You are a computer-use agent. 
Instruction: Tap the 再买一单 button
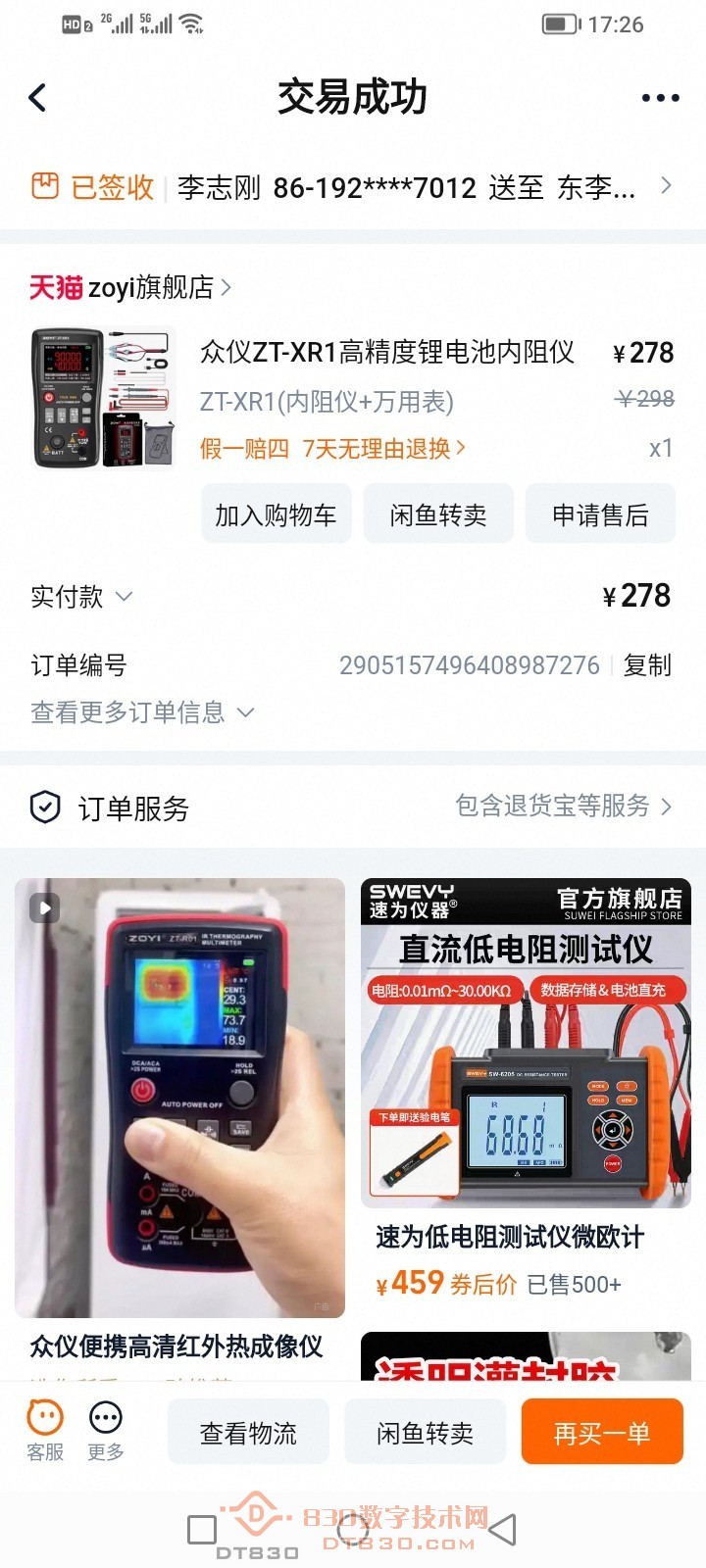601,1431
